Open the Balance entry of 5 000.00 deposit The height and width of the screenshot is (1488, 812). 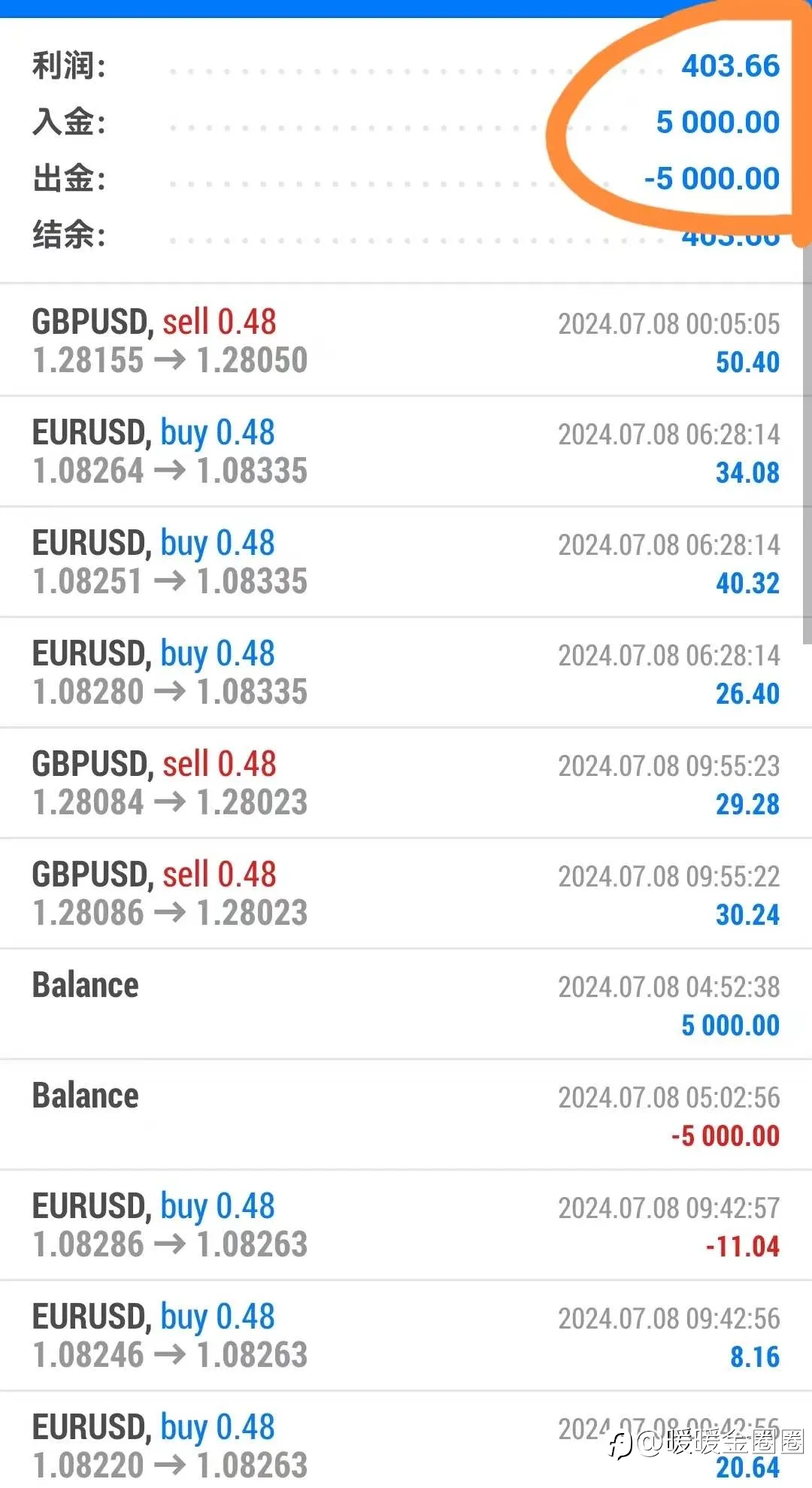406,1004
